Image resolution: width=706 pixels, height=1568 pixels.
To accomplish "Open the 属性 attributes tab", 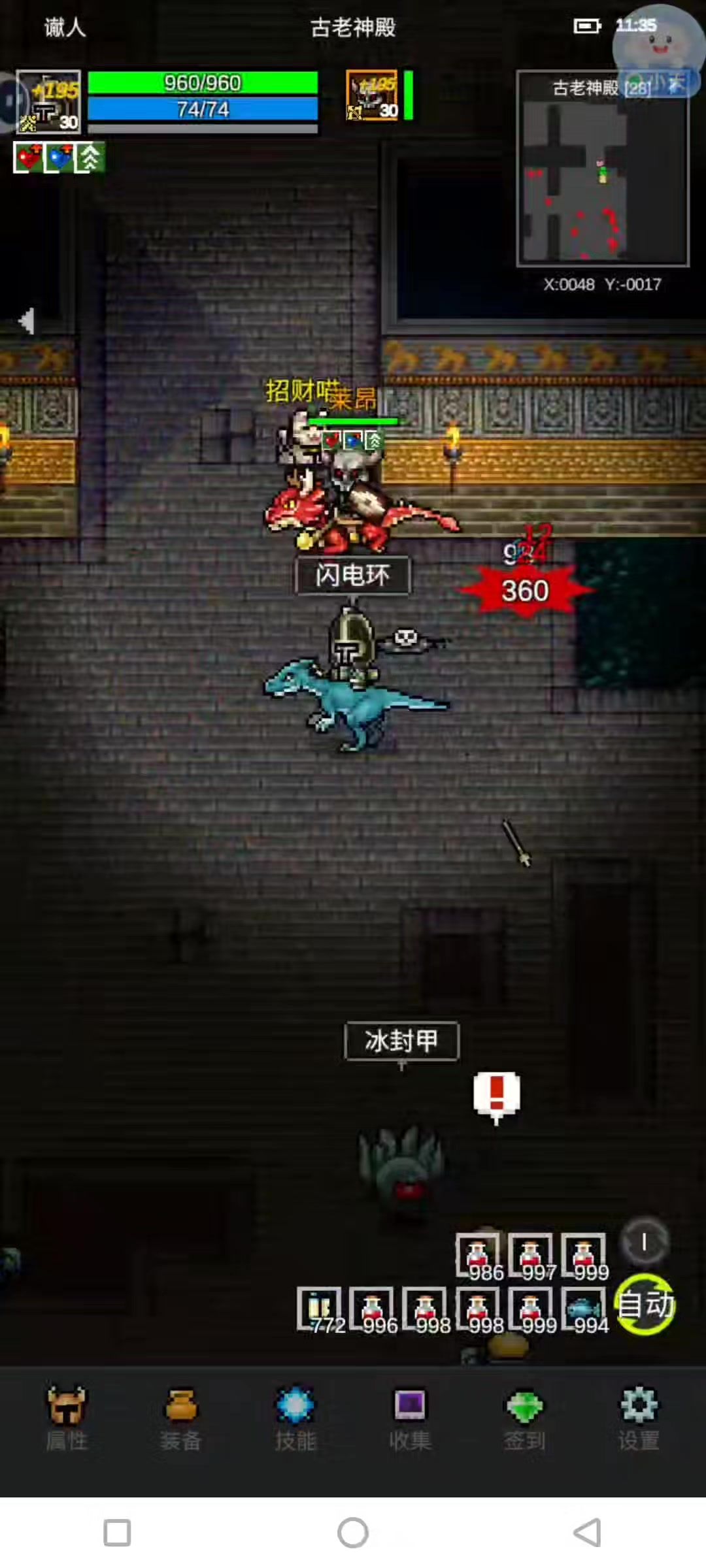I will pos(66,1418).
